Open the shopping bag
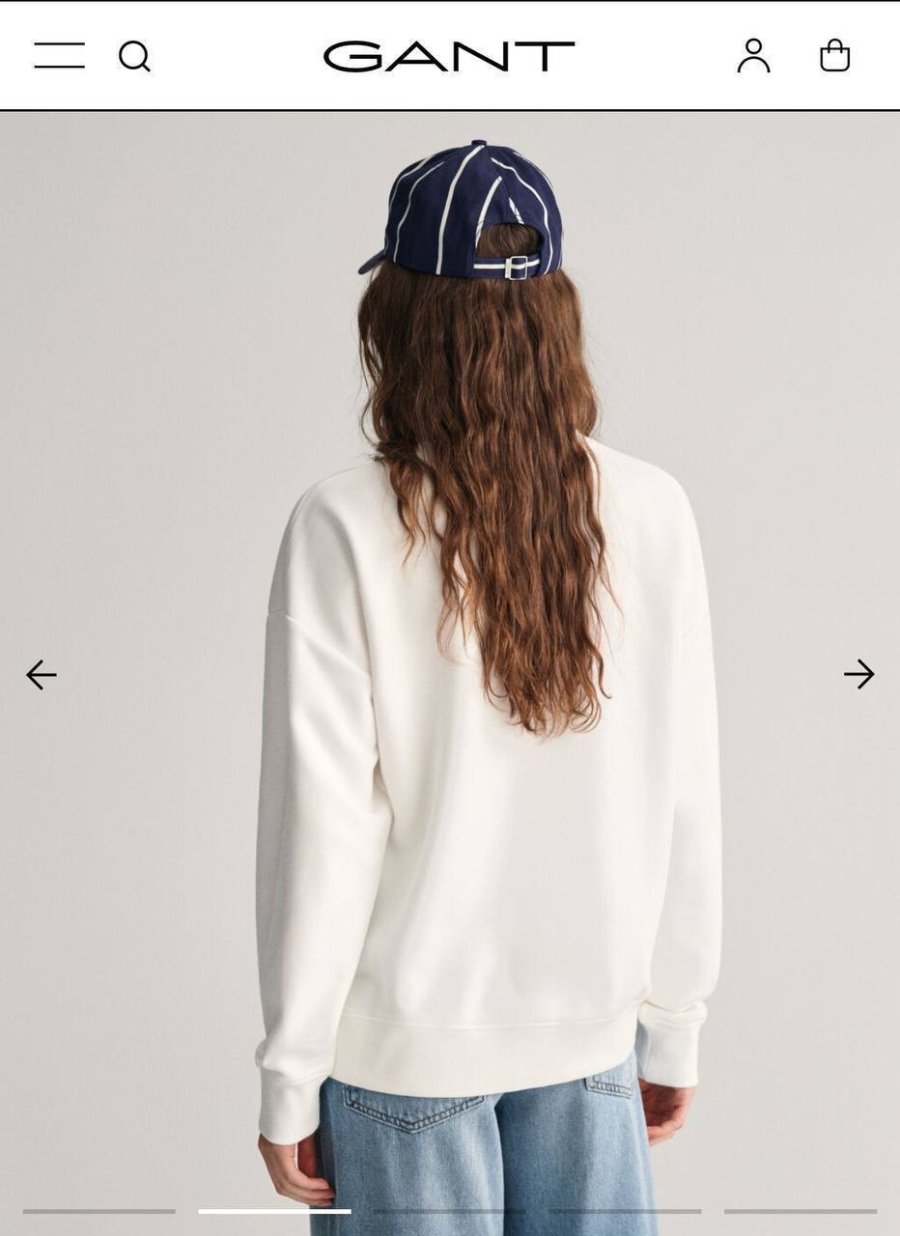The height and width of the screenshot is (1236, 900). pos(834,56)
